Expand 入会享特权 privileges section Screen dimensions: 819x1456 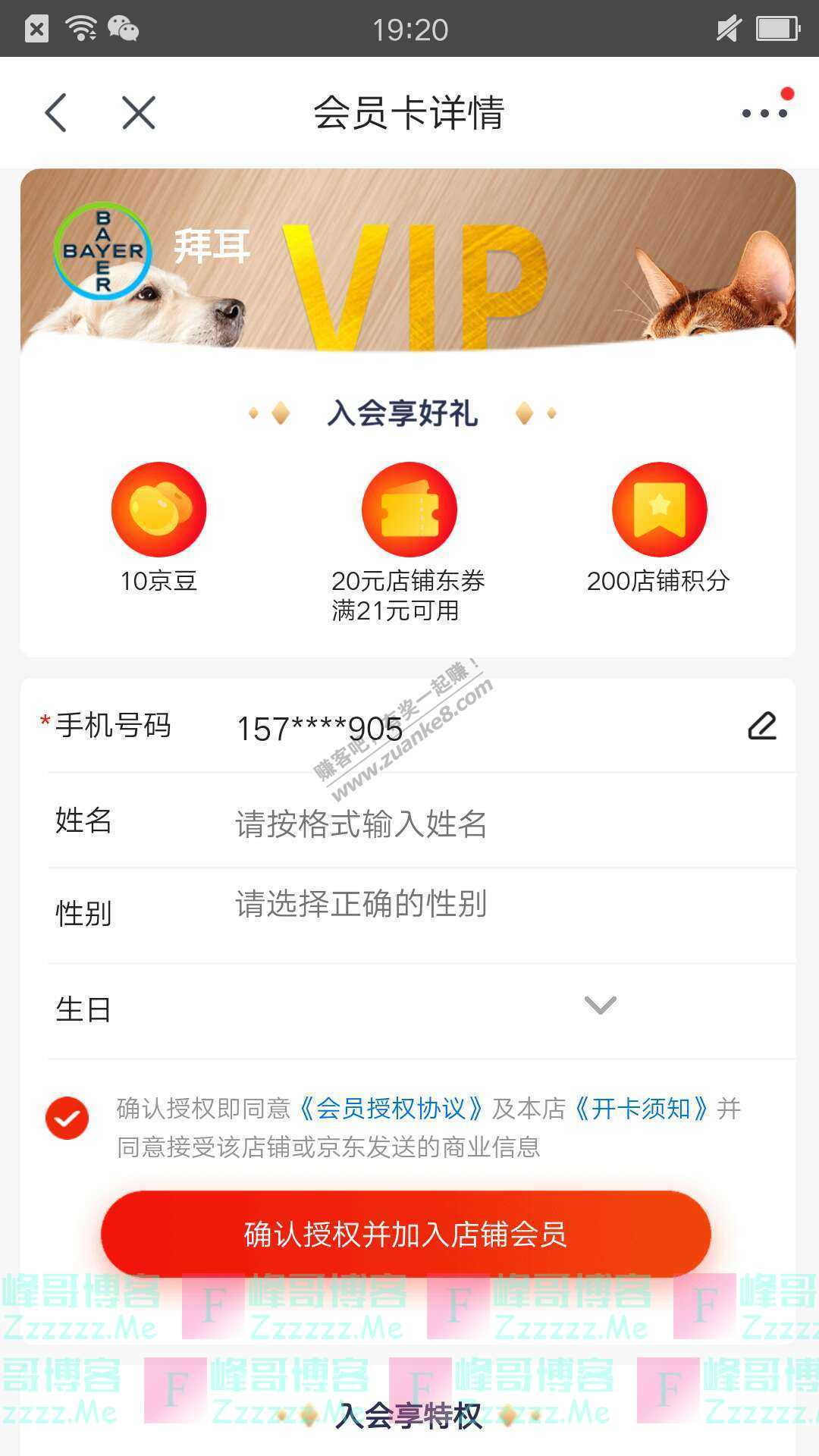[409, 1425]
